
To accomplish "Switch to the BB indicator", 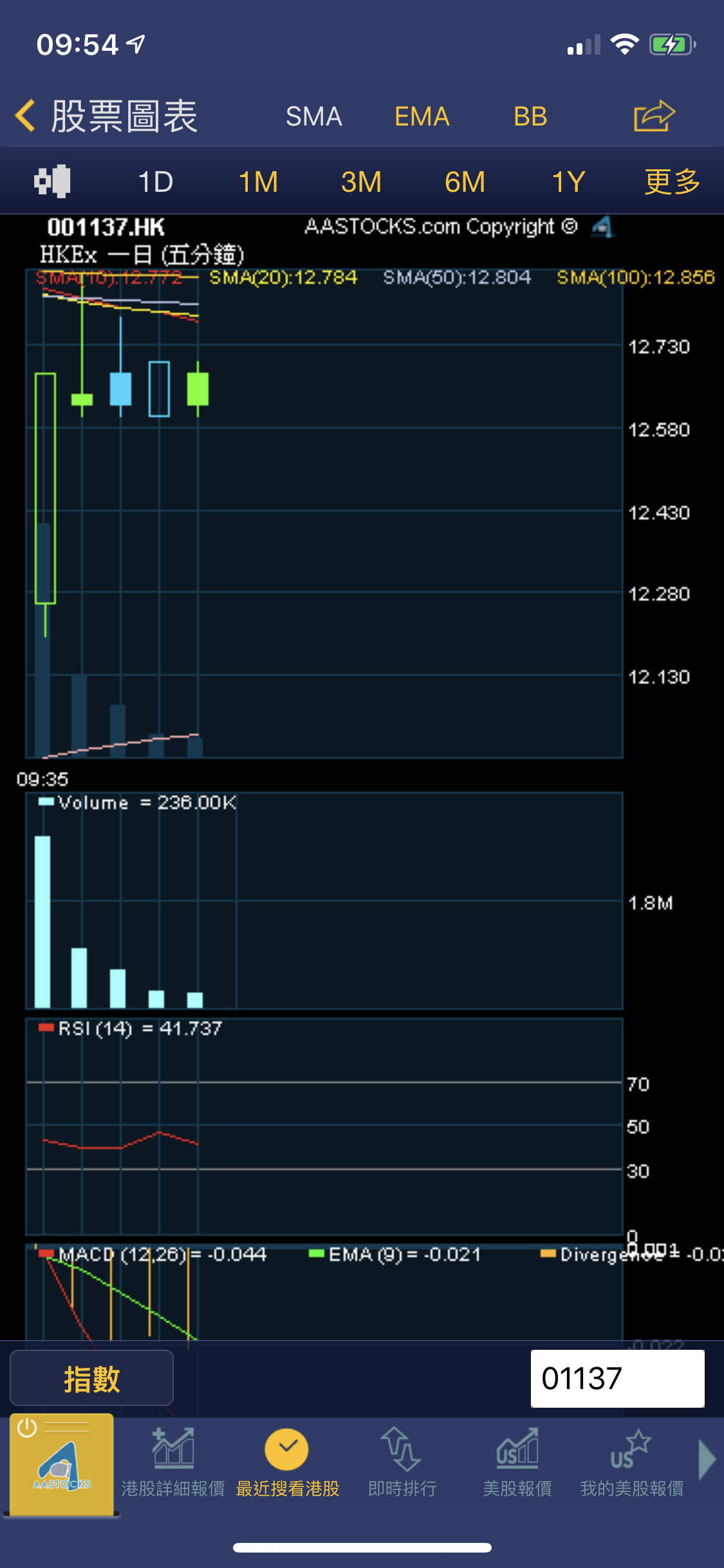I will [530, 117].
